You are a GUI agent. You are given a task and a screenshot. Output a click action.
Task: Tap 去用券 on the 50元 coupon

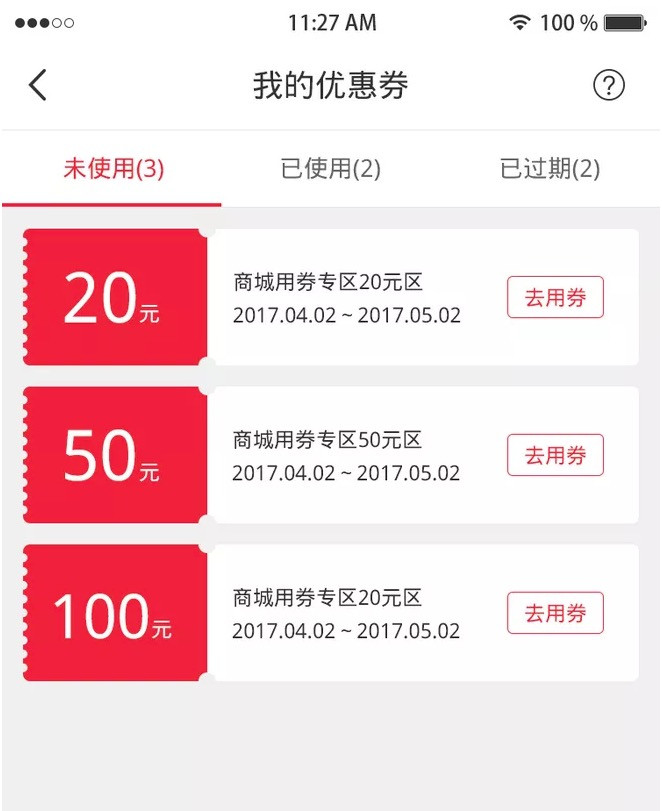point(555,455)
